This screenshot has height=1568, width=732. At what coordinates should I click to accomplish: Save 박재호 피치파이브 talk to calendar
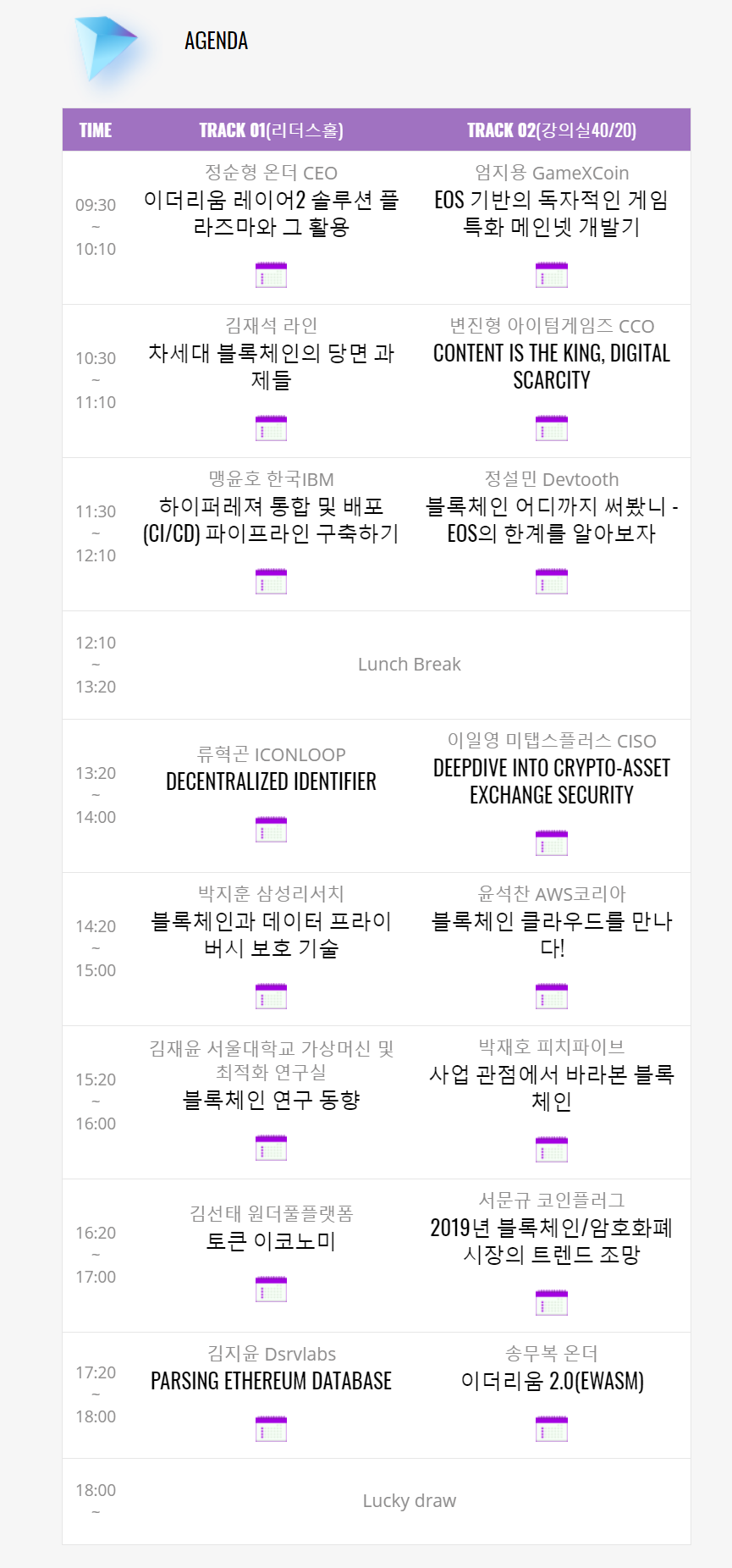tap(552, 1150)
